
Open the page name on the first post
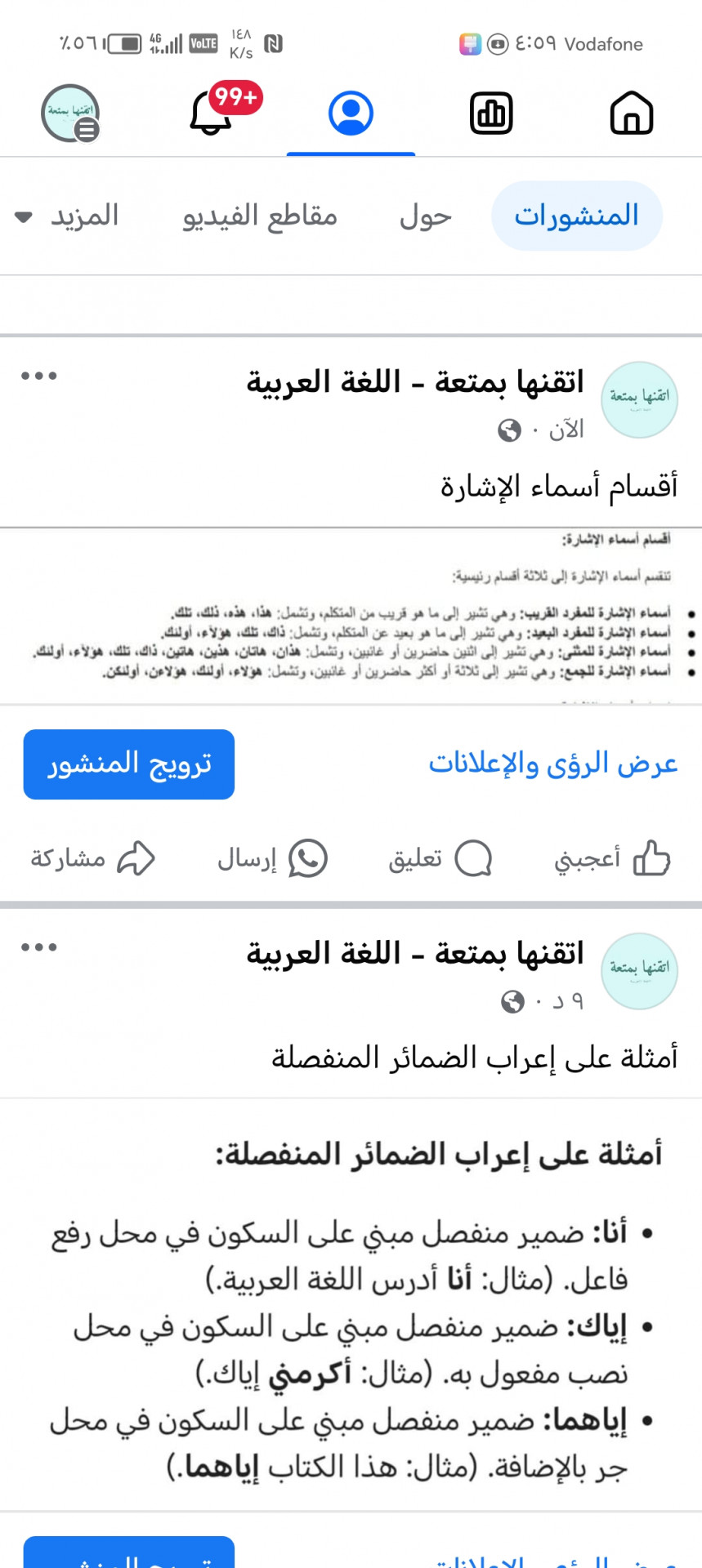(x=415, y=381)
